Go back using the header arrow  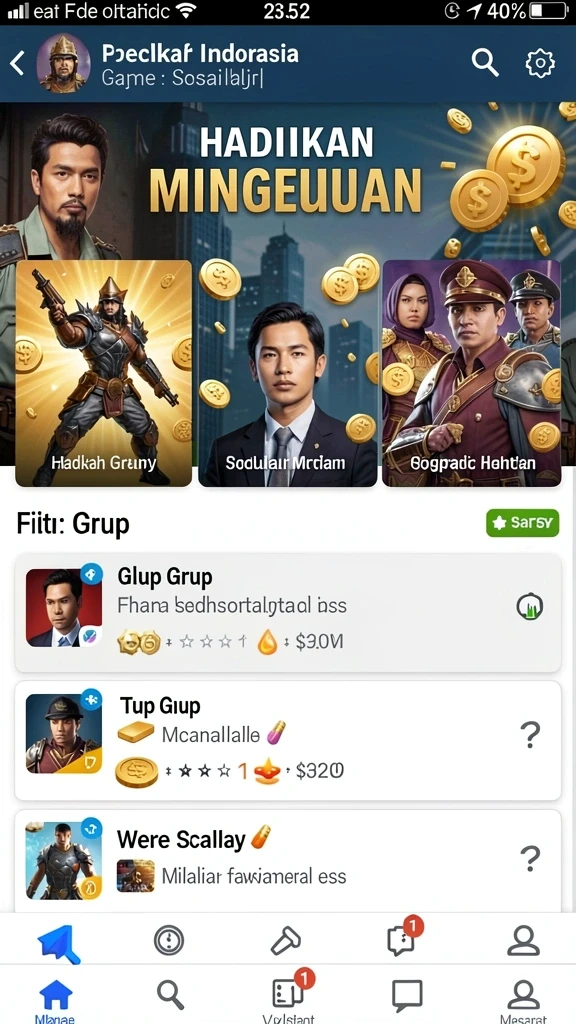pyautogui.click(x=18, y=63)
